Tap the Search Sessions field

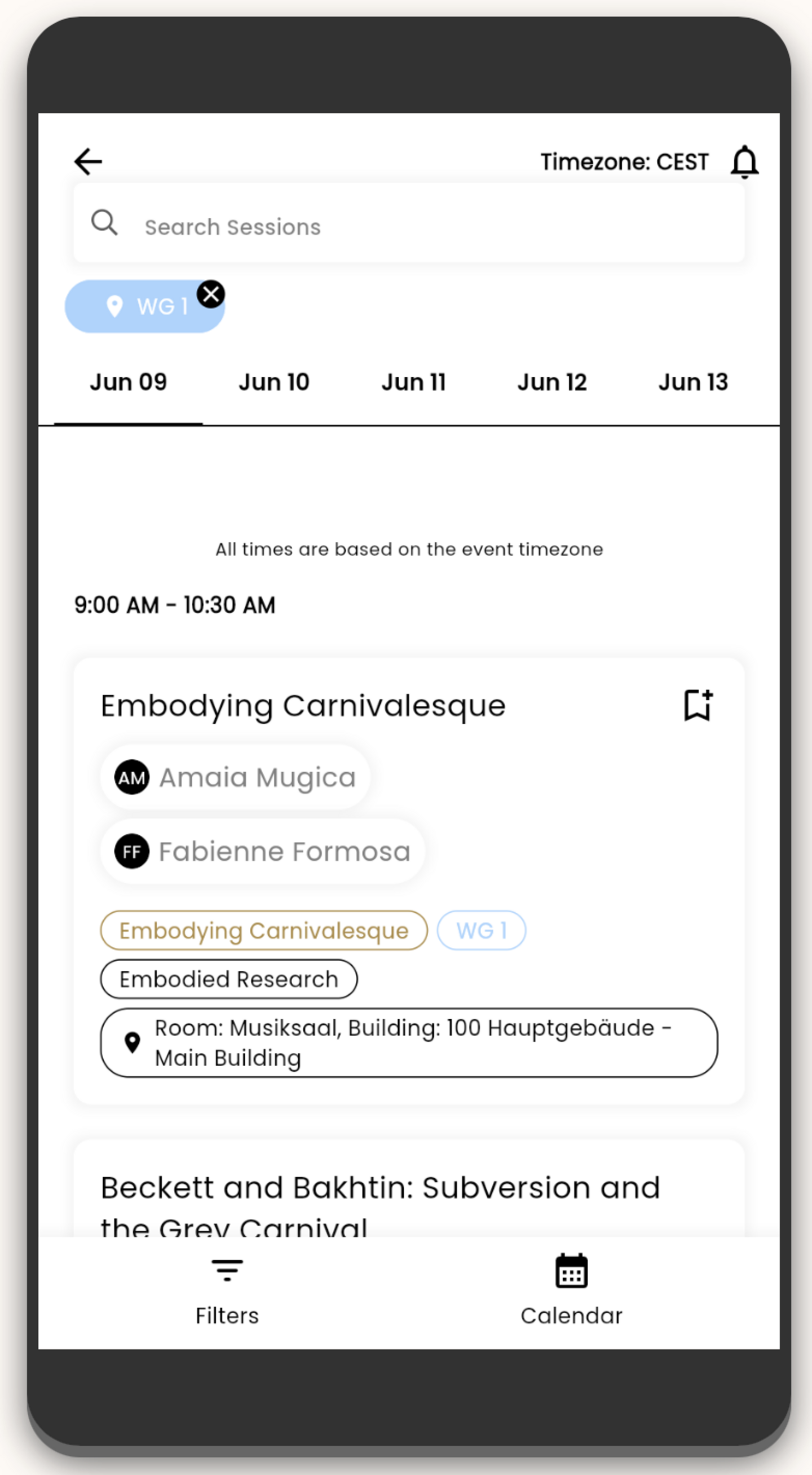[409, 223]
